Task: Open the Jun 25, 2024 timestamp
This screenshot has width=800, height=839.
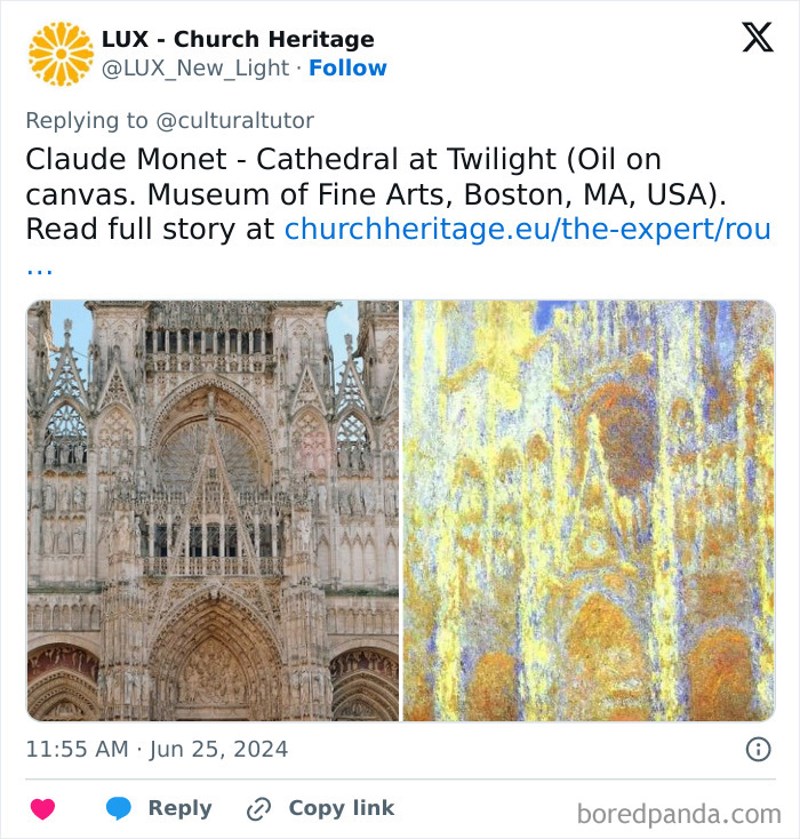Action: (x=157, y=749)
